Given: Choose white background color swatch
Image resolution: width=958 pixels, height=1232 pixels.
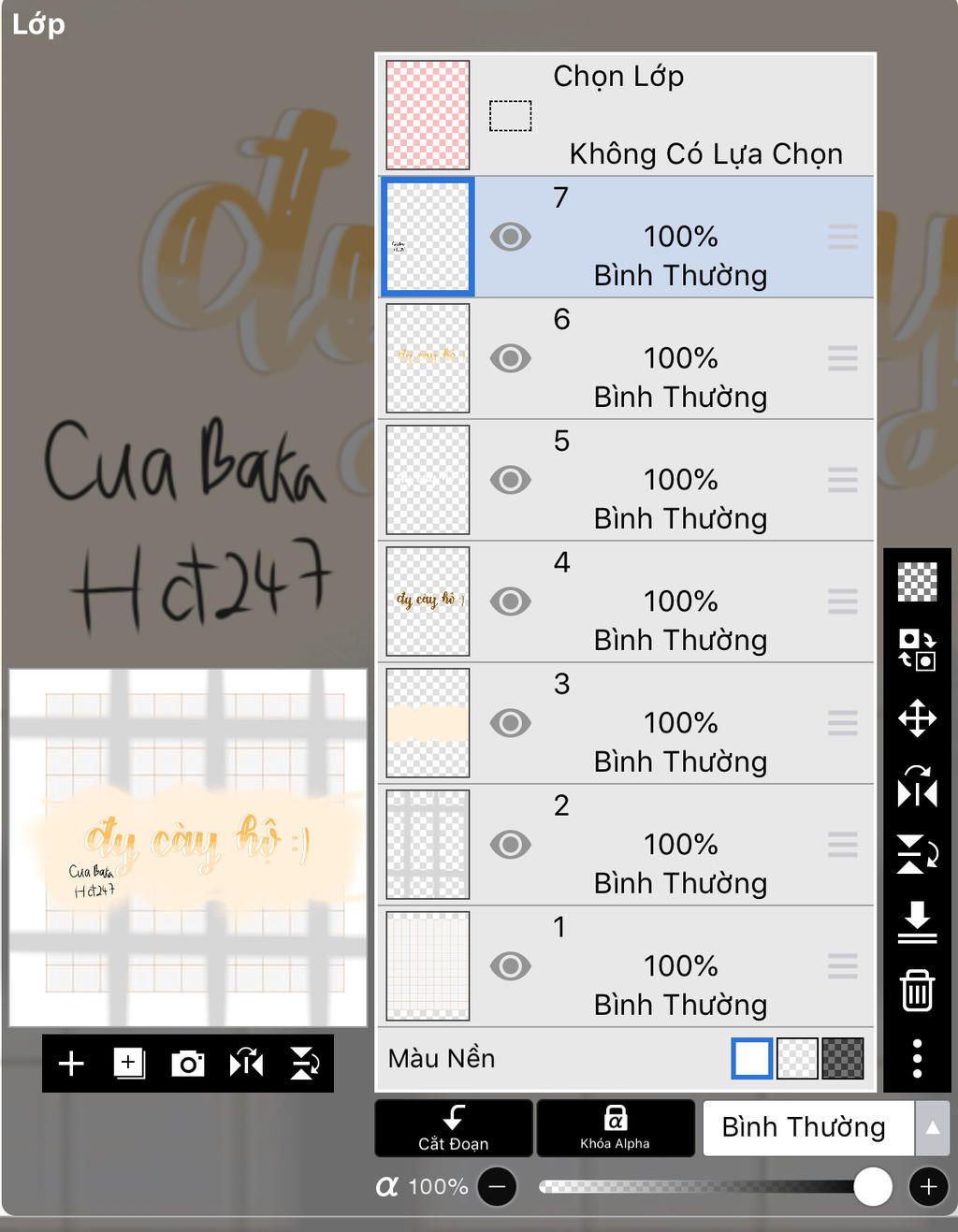Looking at the screenshot, I should (752, 1058).
